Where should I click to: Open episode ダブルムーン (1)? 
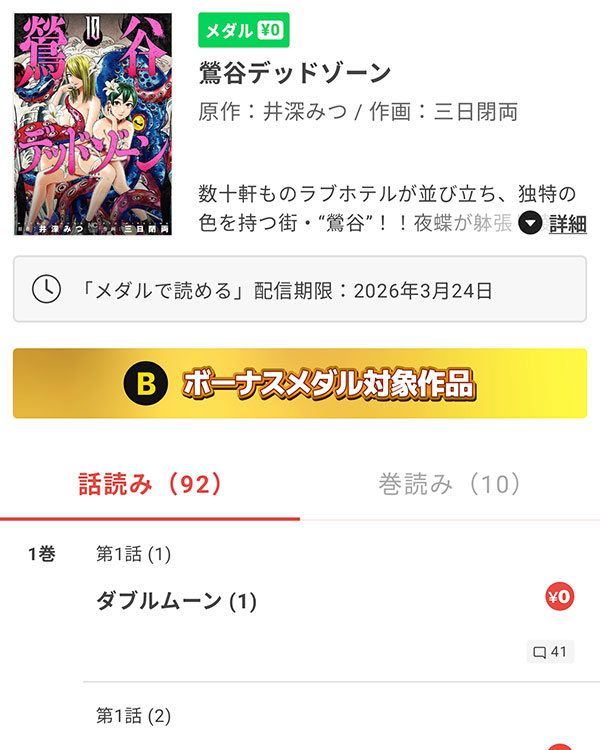point(176,601)
